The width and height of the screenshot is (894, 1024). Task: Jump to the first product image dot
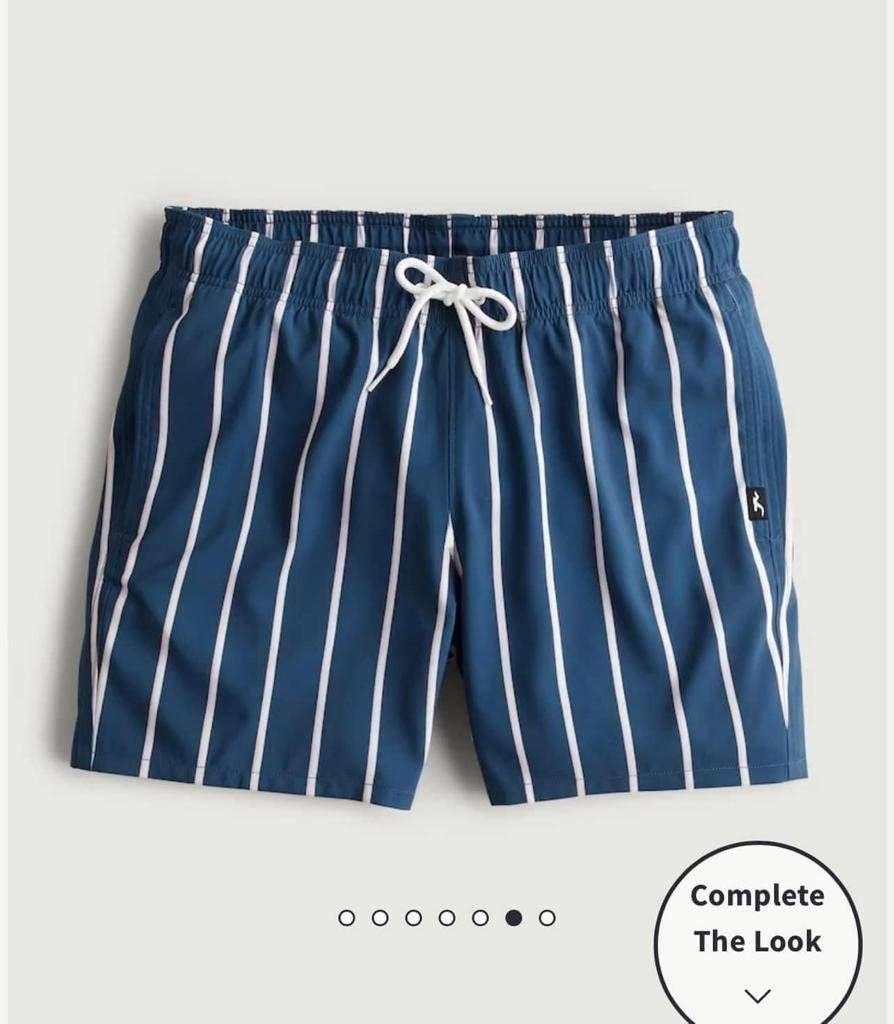tap(347, 917)
